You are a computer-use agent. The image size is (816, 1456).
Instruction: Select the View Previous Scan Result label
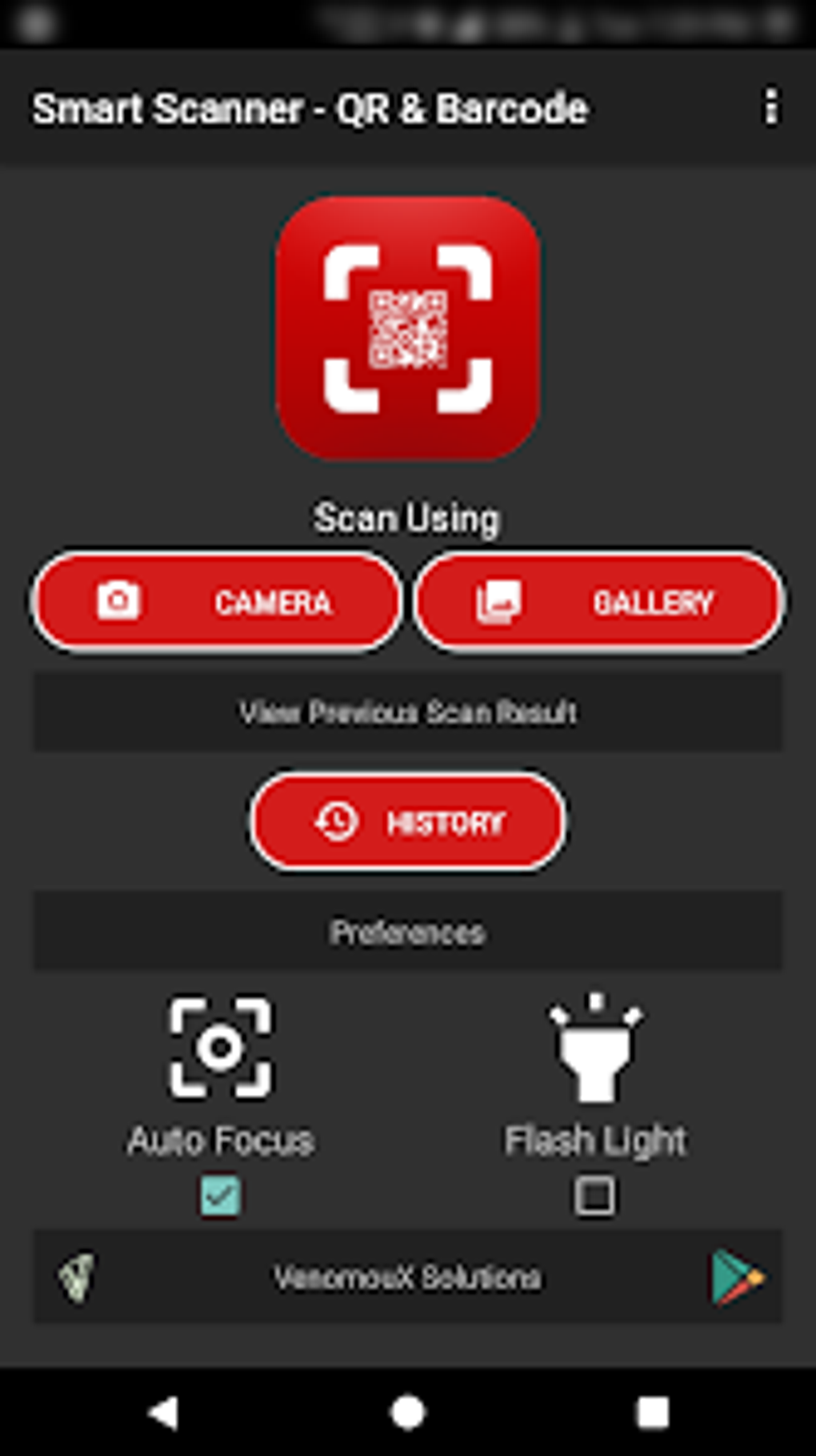[407, 711]
